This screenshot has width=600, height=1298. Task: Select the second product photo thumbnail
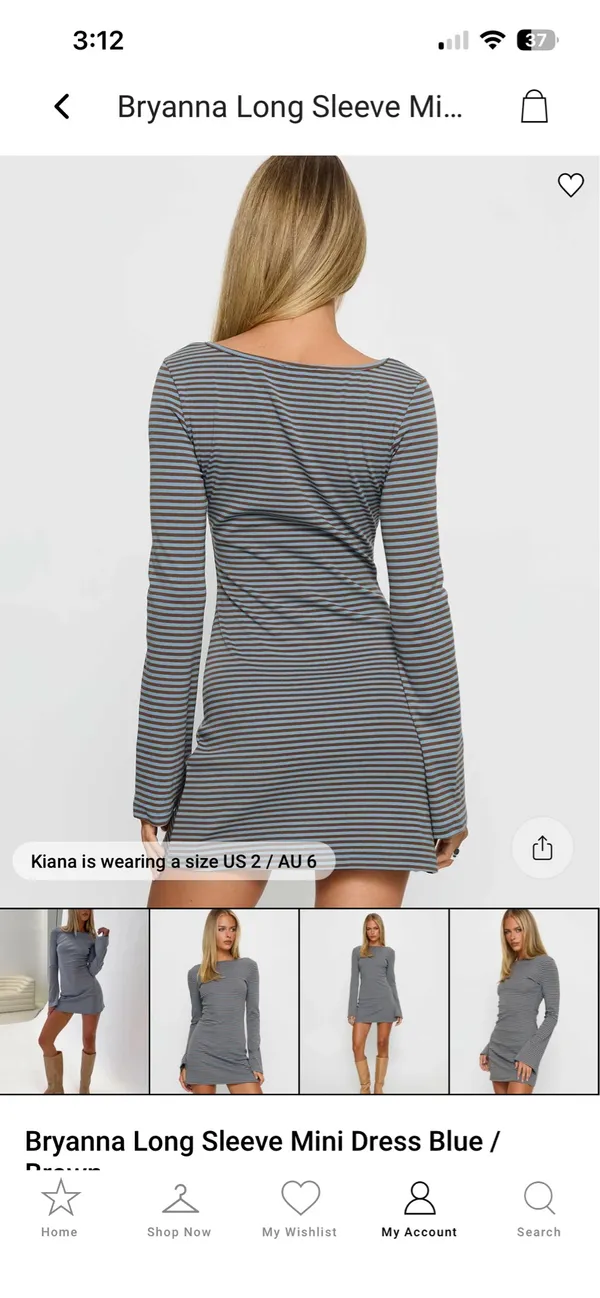tap(224, 1001)
